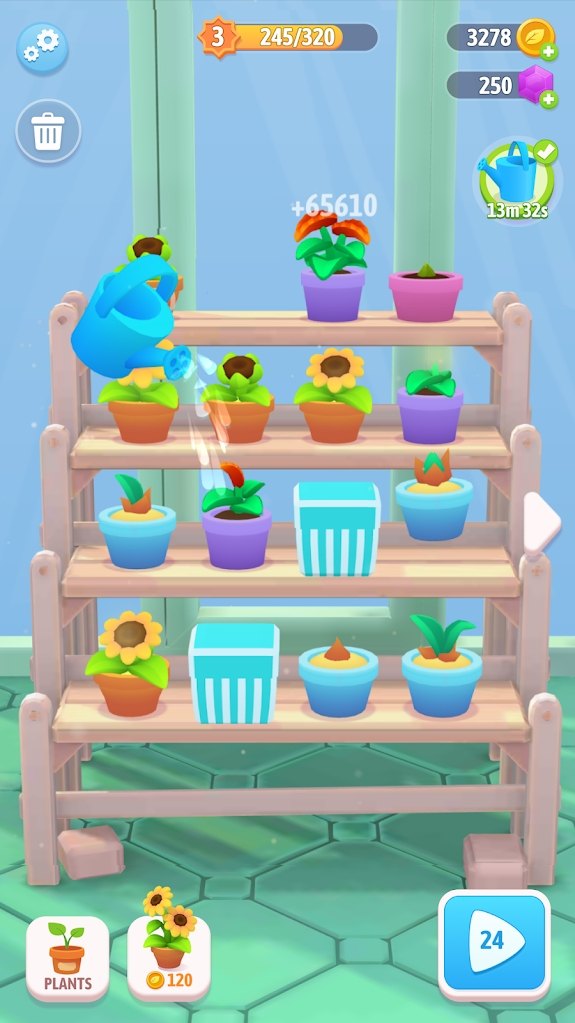The width and height of the screenshot is (575, 1023).
Task: Select the sunflower pot on the bottom shelf
Action: point(129,662)
